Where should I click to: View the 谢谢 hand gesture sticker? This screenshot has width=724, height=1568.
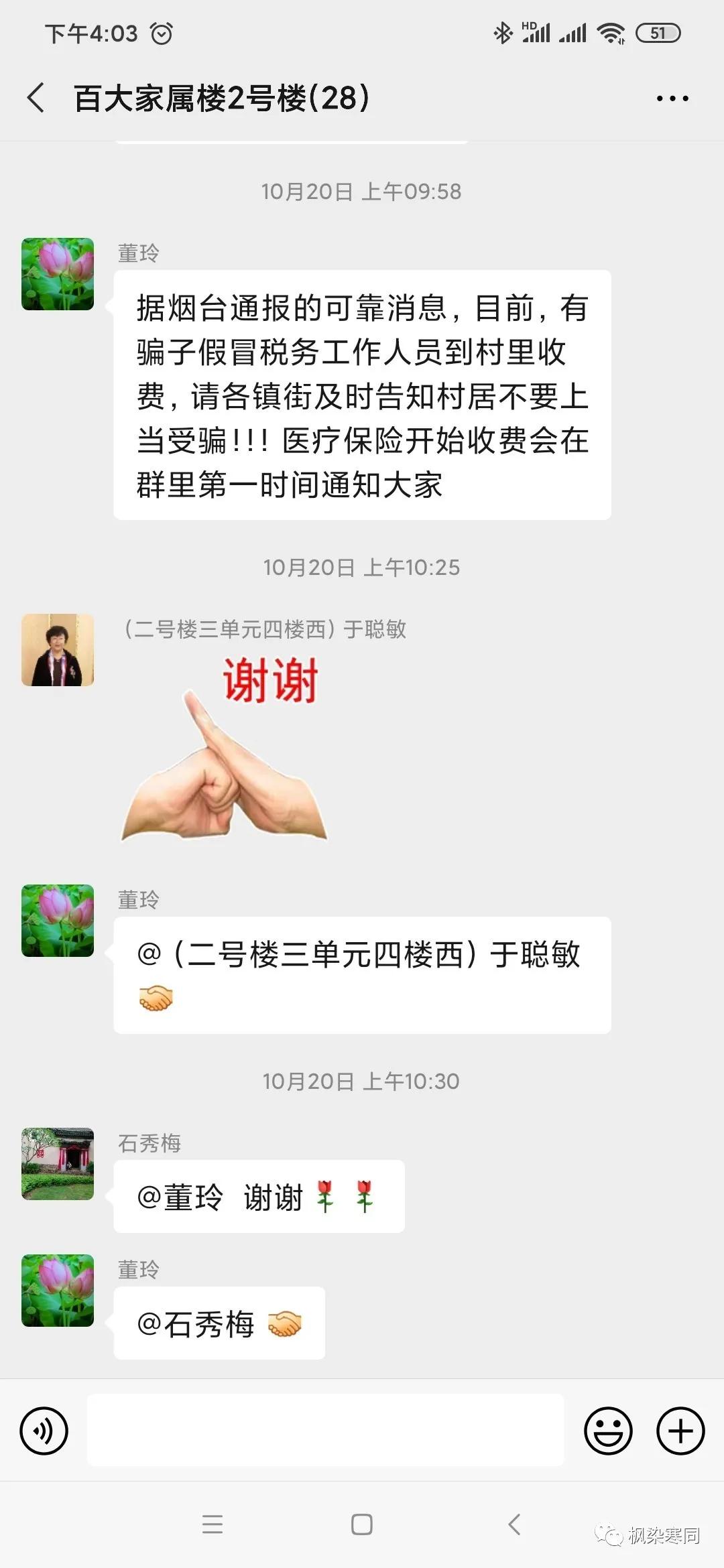coord(225,747)
